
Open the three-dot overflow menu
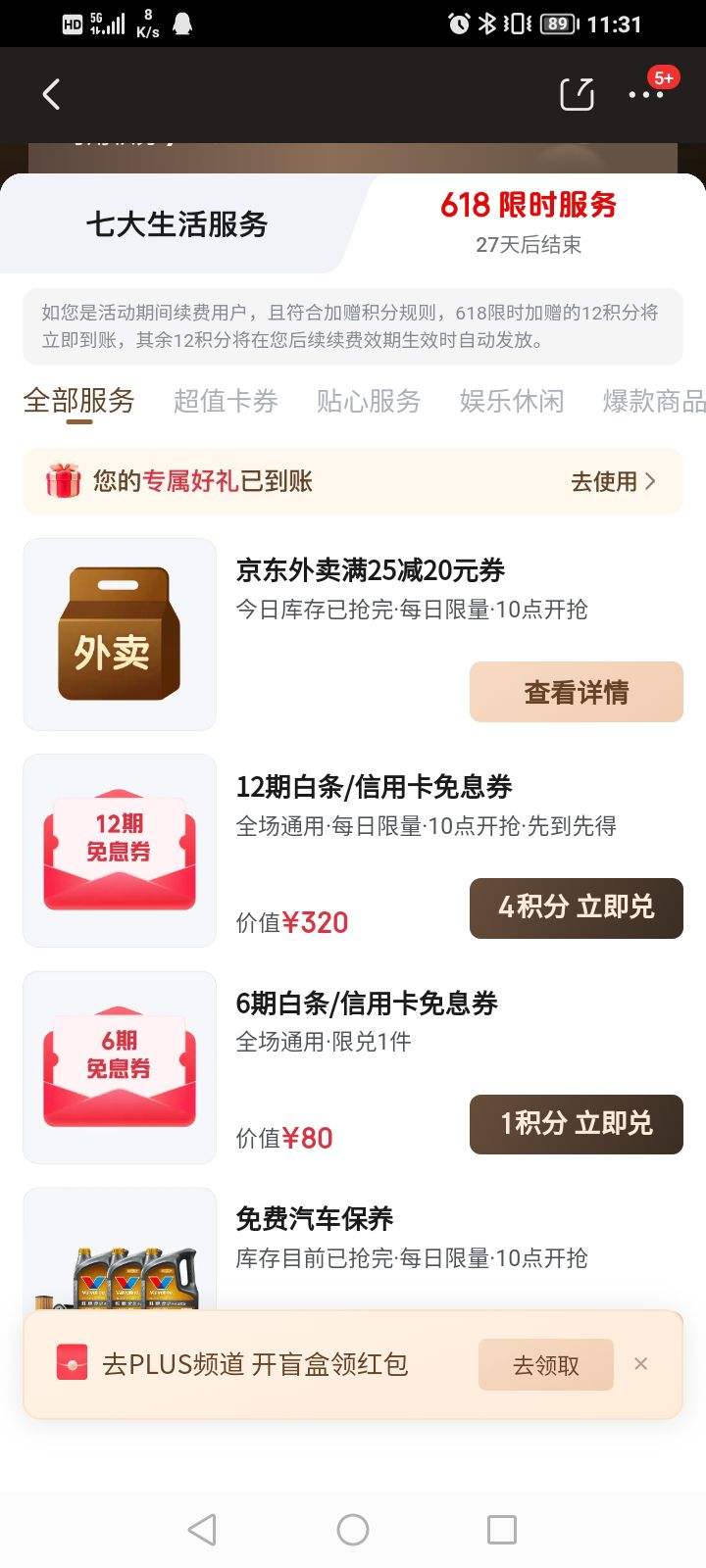coord(645,94)
